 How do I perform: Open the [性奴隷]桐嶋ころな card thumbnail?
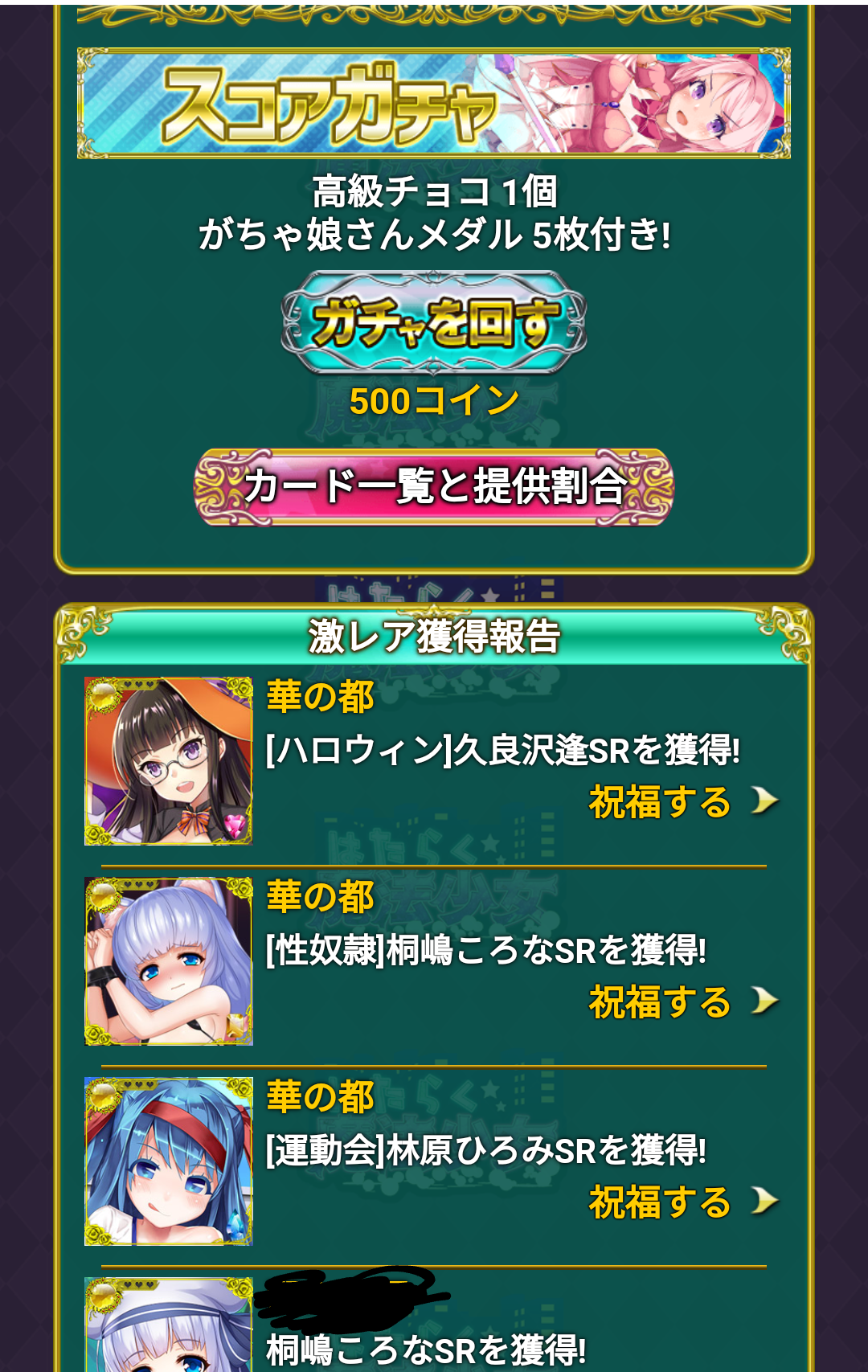169,960
